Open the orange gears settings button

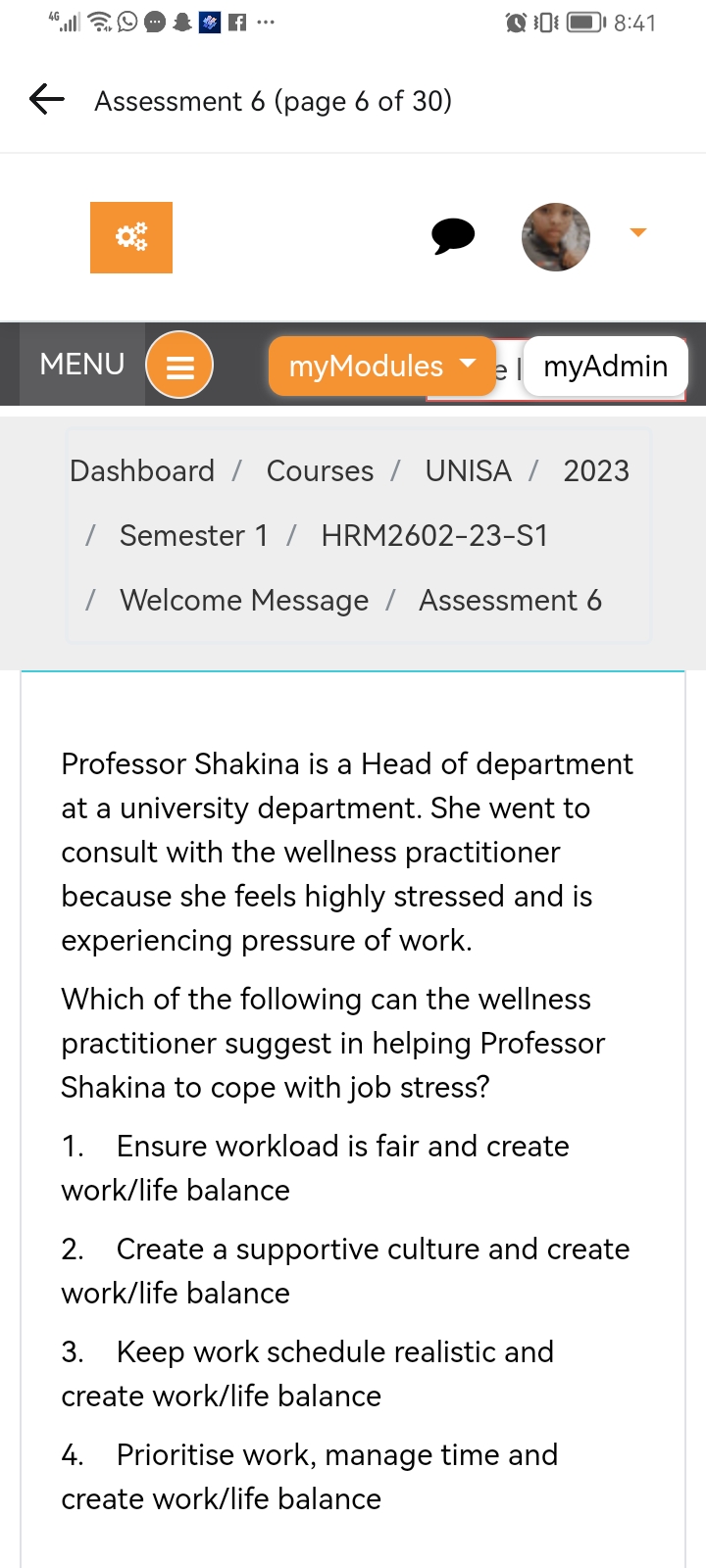tap(131, 237)
